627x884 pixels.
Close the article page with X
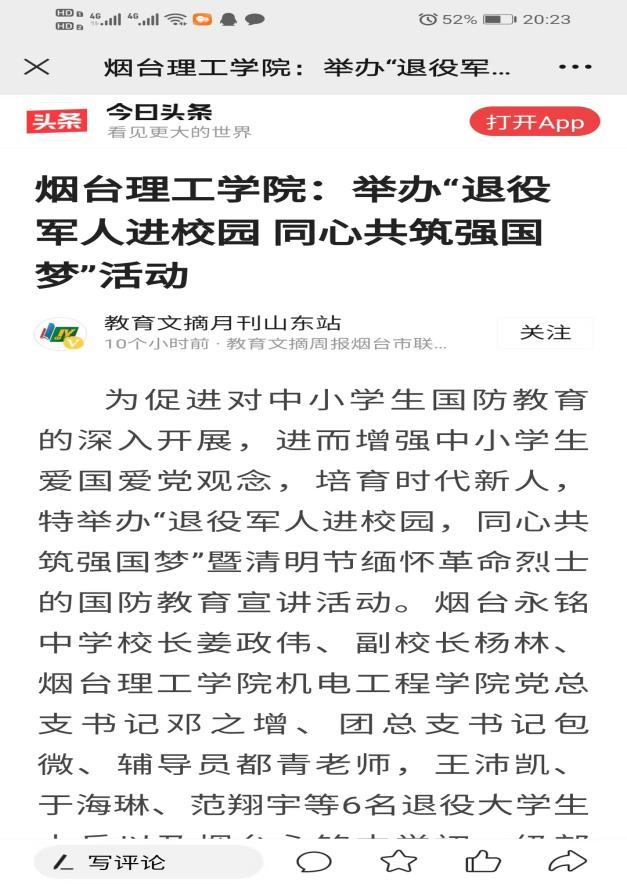tap(37, 67)
